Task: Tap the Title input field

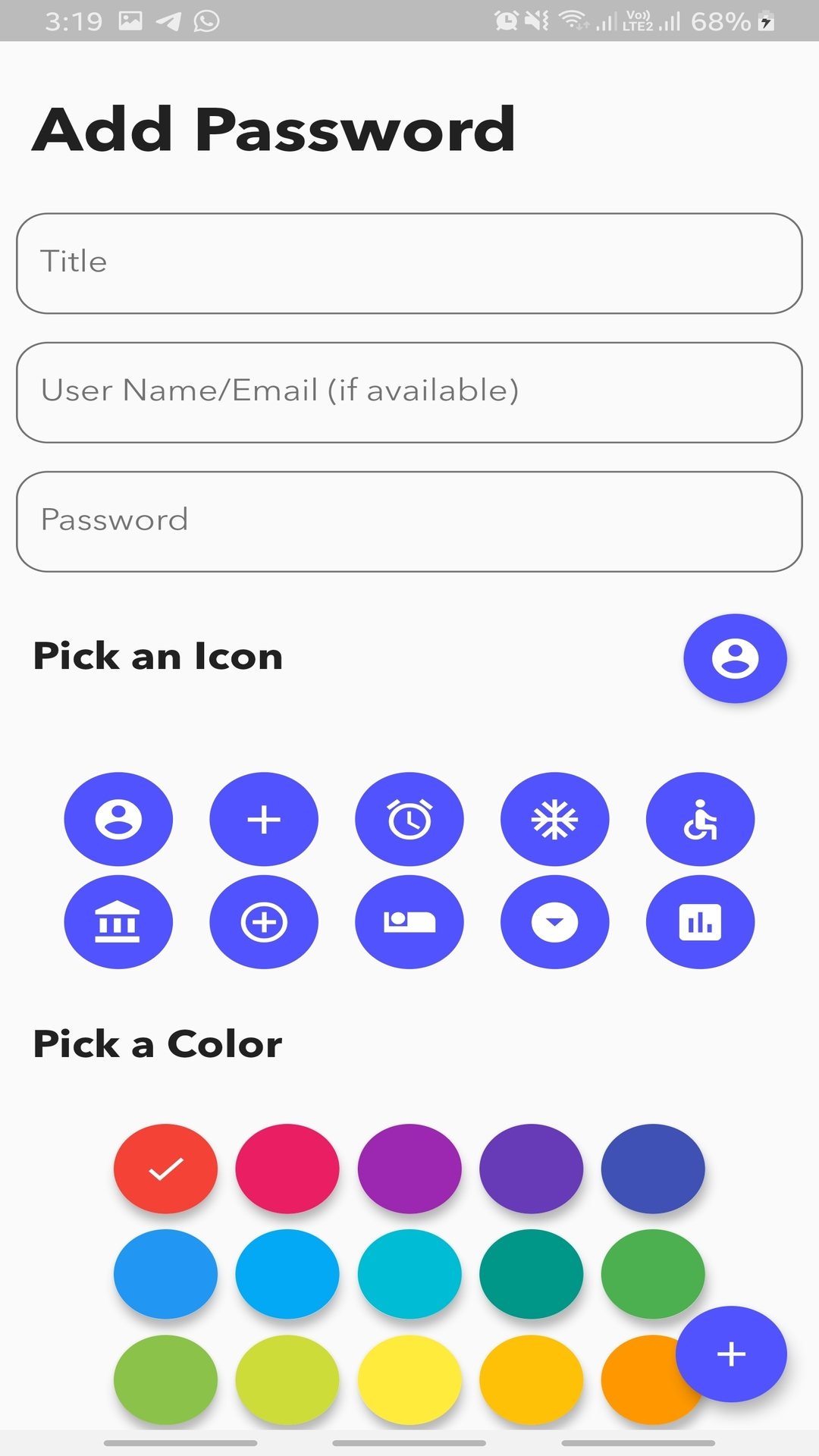Action: click(409, 263)
